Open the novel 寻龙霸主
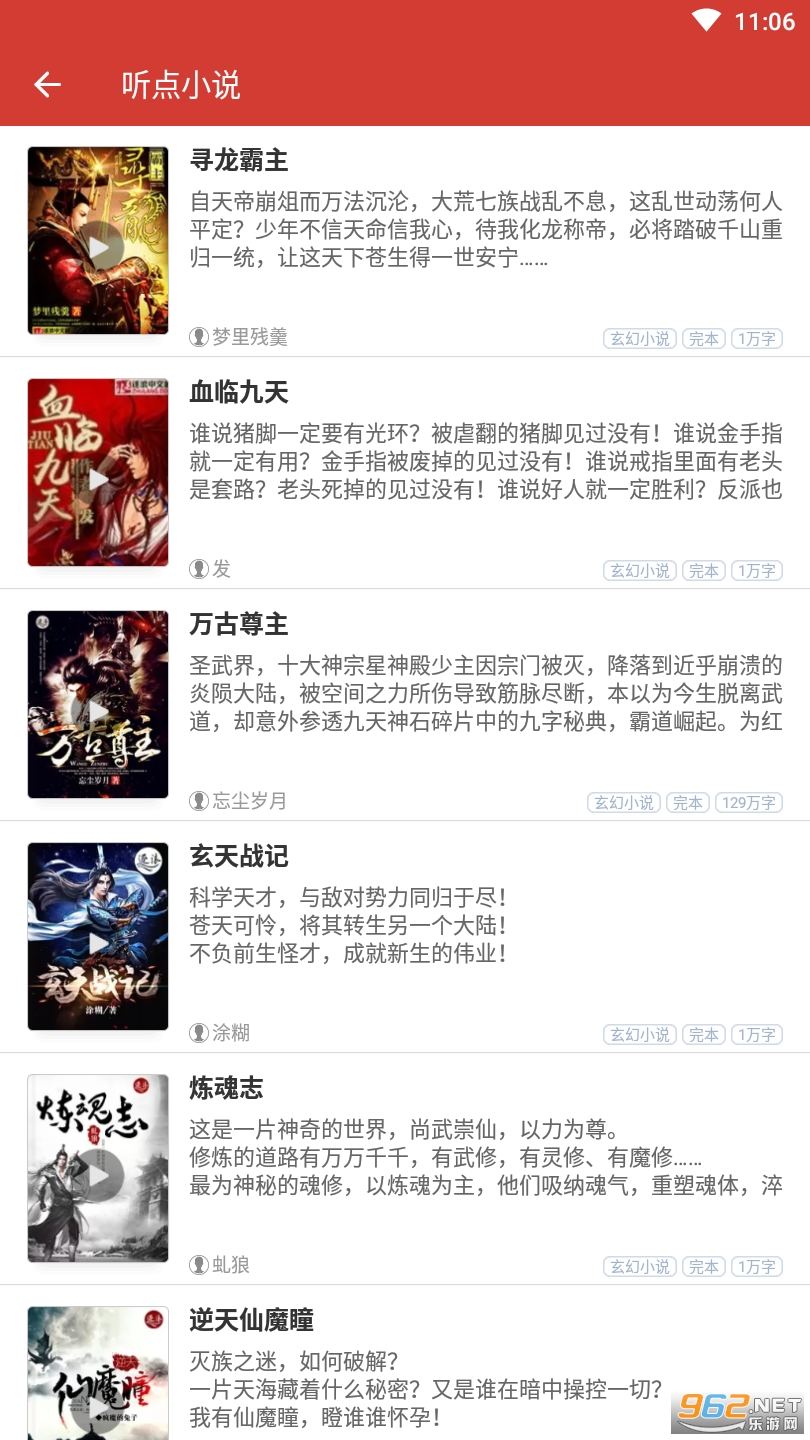This screenshot has height=1440, width=810. pyautogui.click(x=405, y=241)
